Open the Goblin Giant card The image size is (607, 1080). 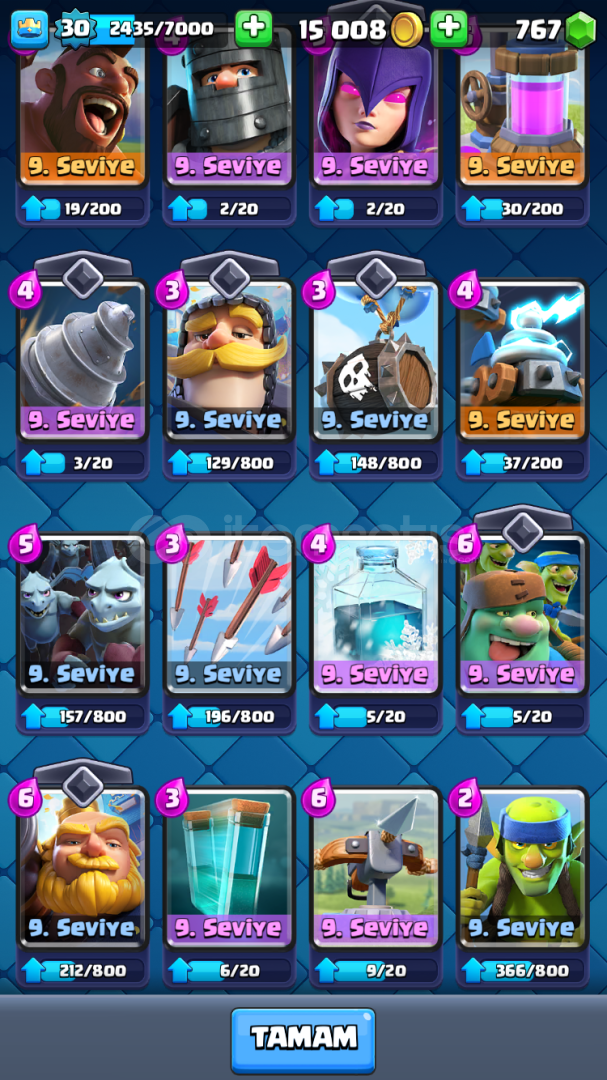(x=523, y=613)
